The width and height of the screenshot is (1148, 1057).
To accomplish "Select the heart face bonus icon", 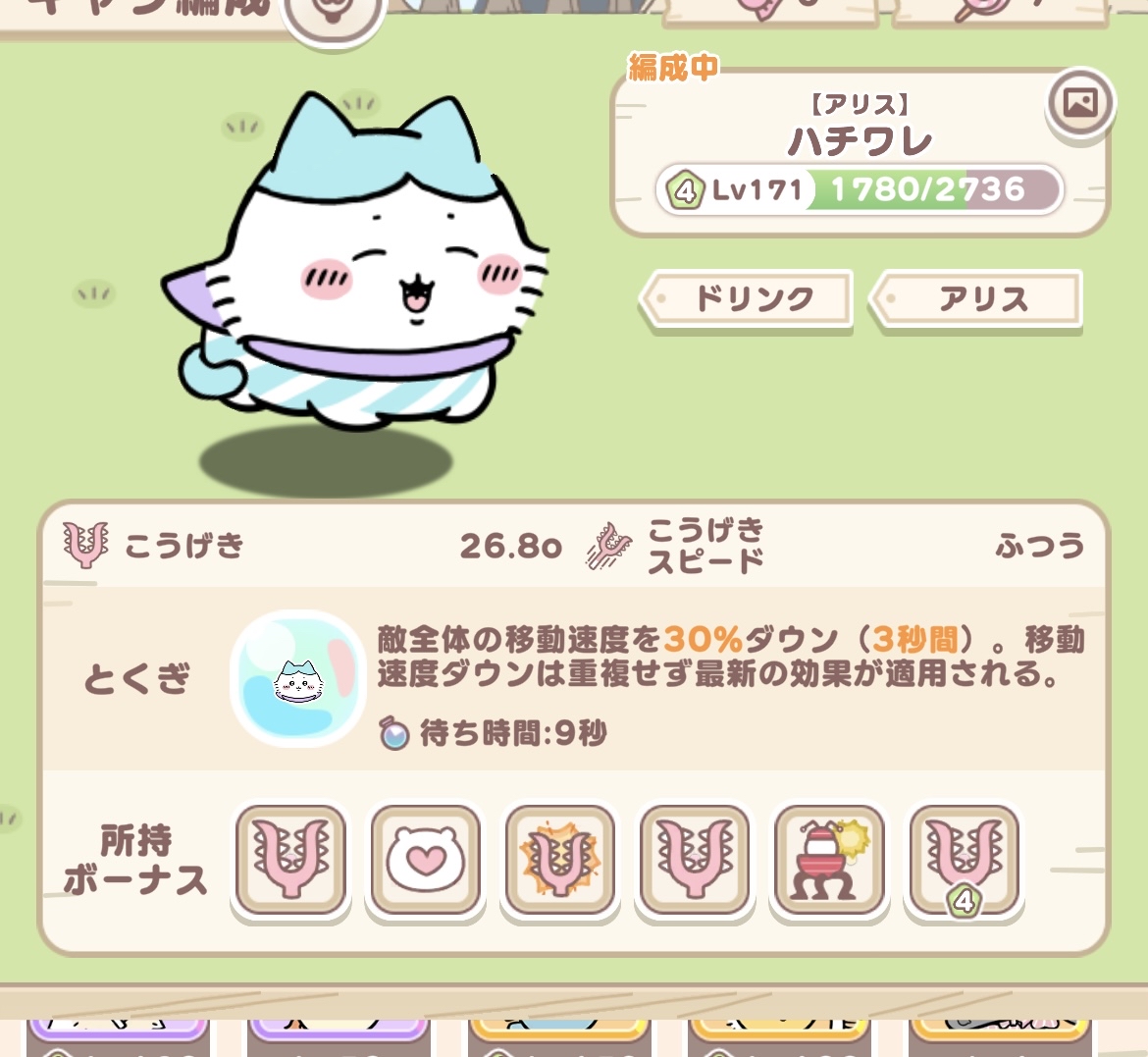I will point(425,861).
